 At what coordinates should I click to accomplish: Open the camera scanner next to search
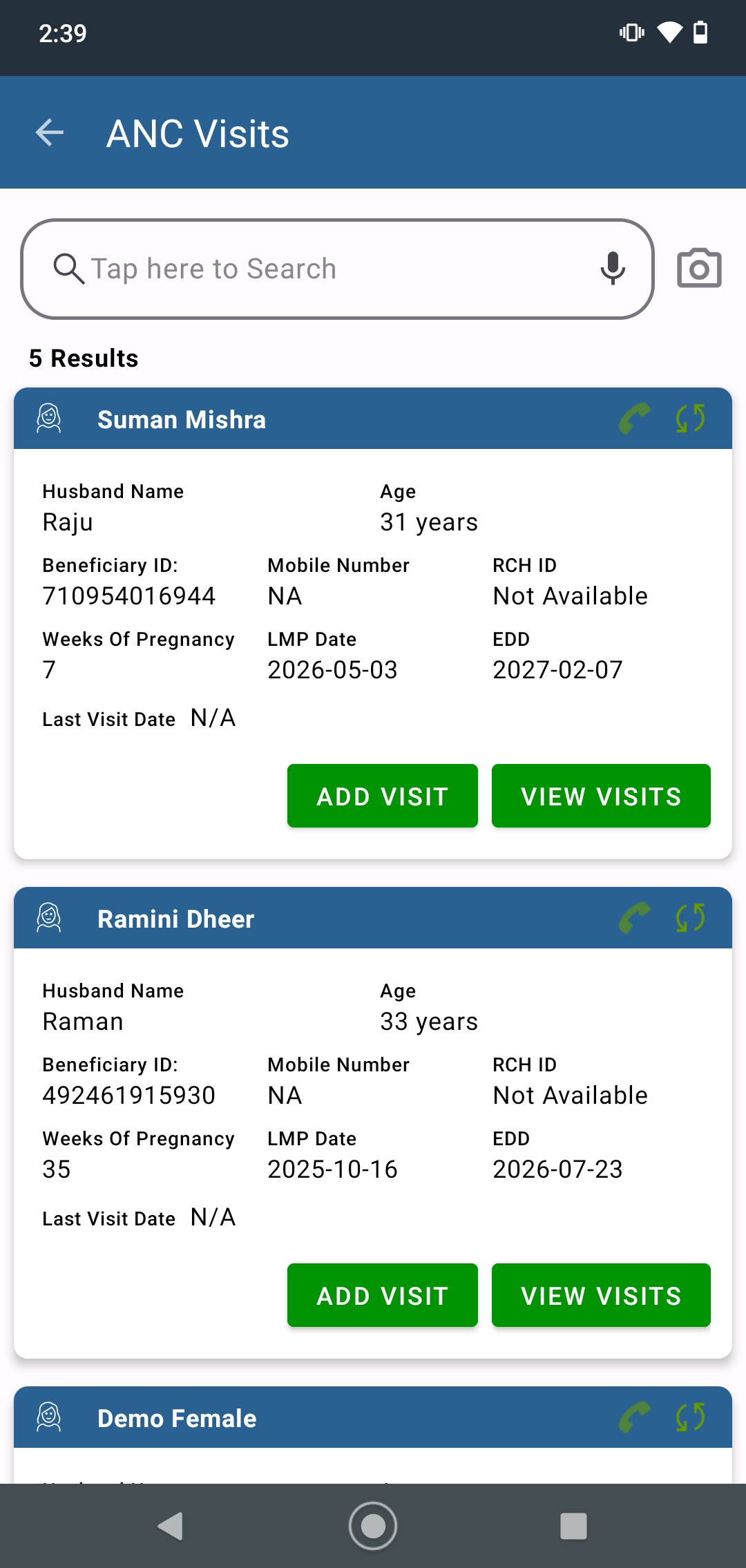tap(699, 268)
